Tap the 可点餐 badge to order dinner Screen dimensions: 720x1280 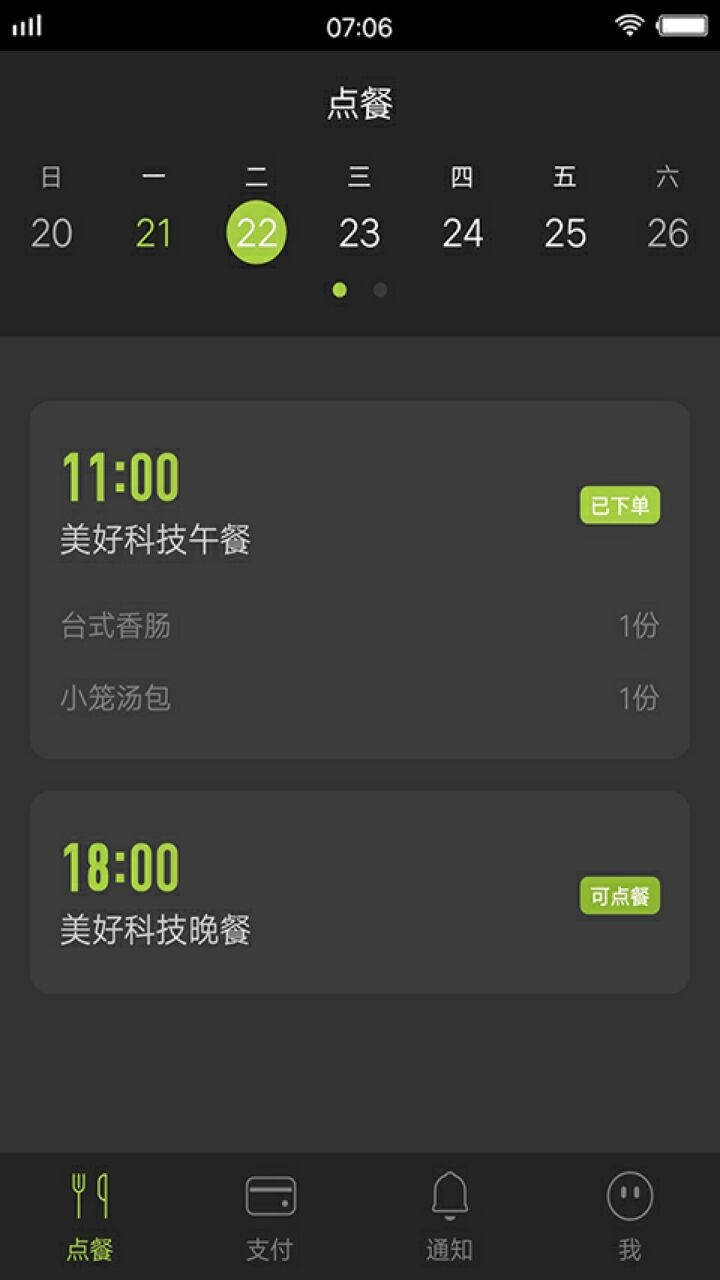(620, 897)
